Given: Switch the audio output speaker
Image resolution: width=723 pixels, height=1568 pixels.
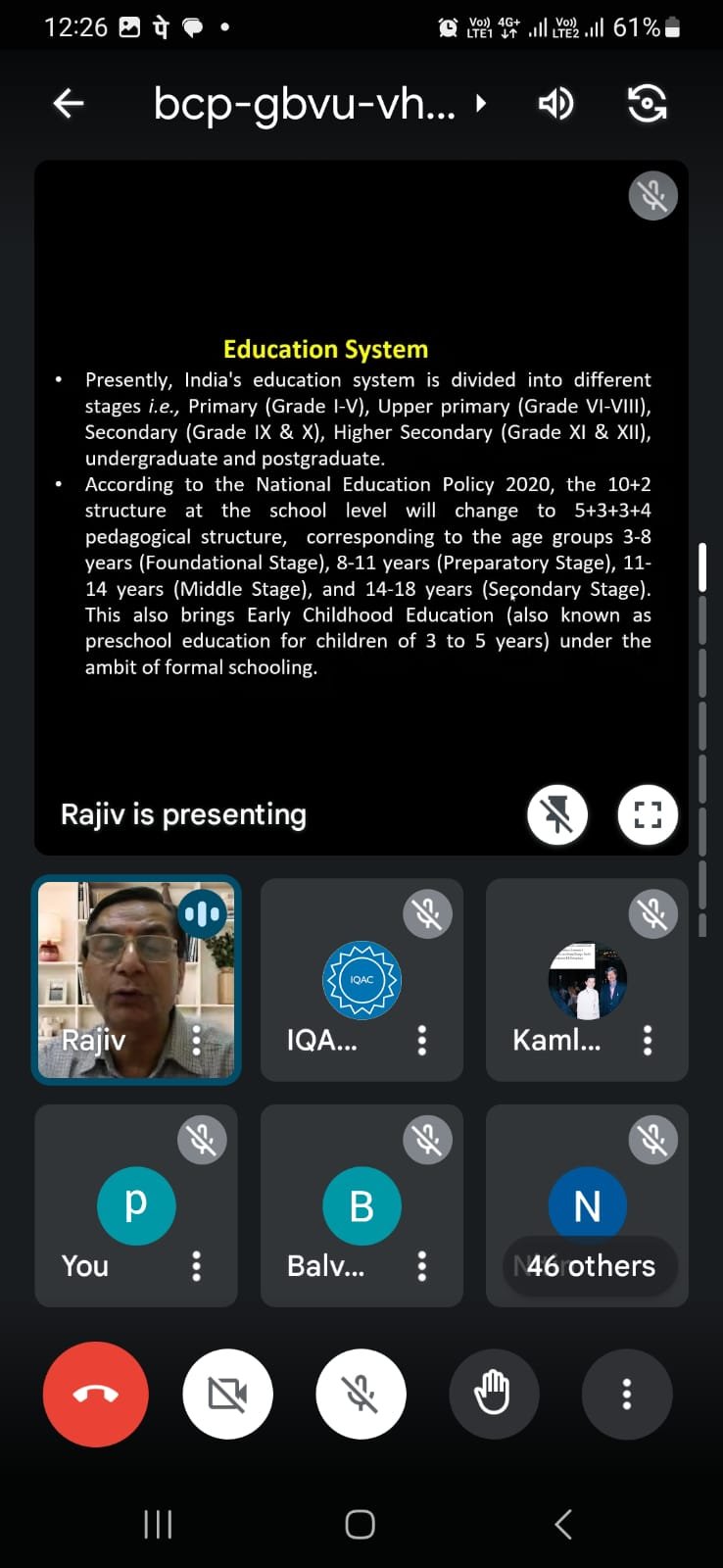Looking at the screenshot, I should tap(555, 103).
